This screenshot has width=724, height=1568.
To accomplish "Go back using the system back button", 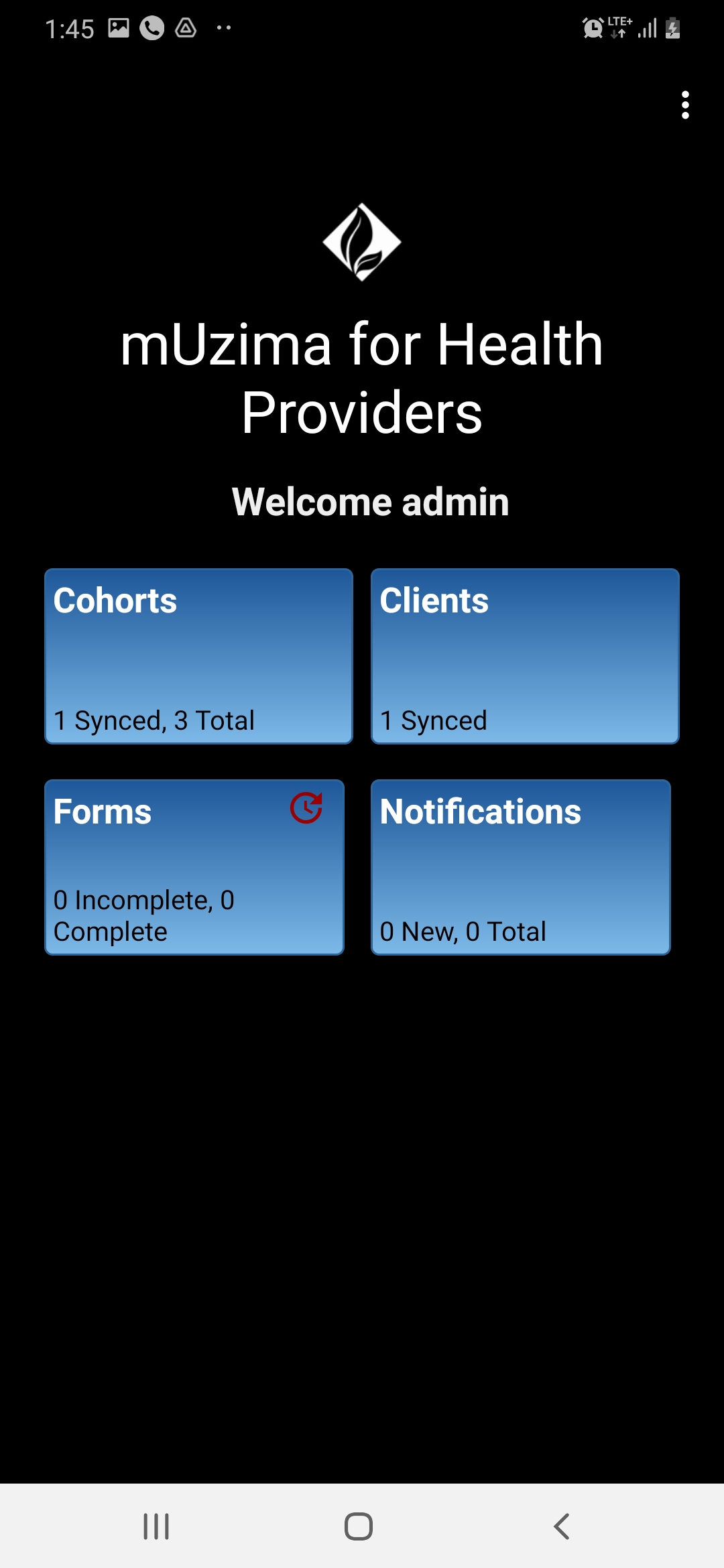I will [x=562, y=1526].
